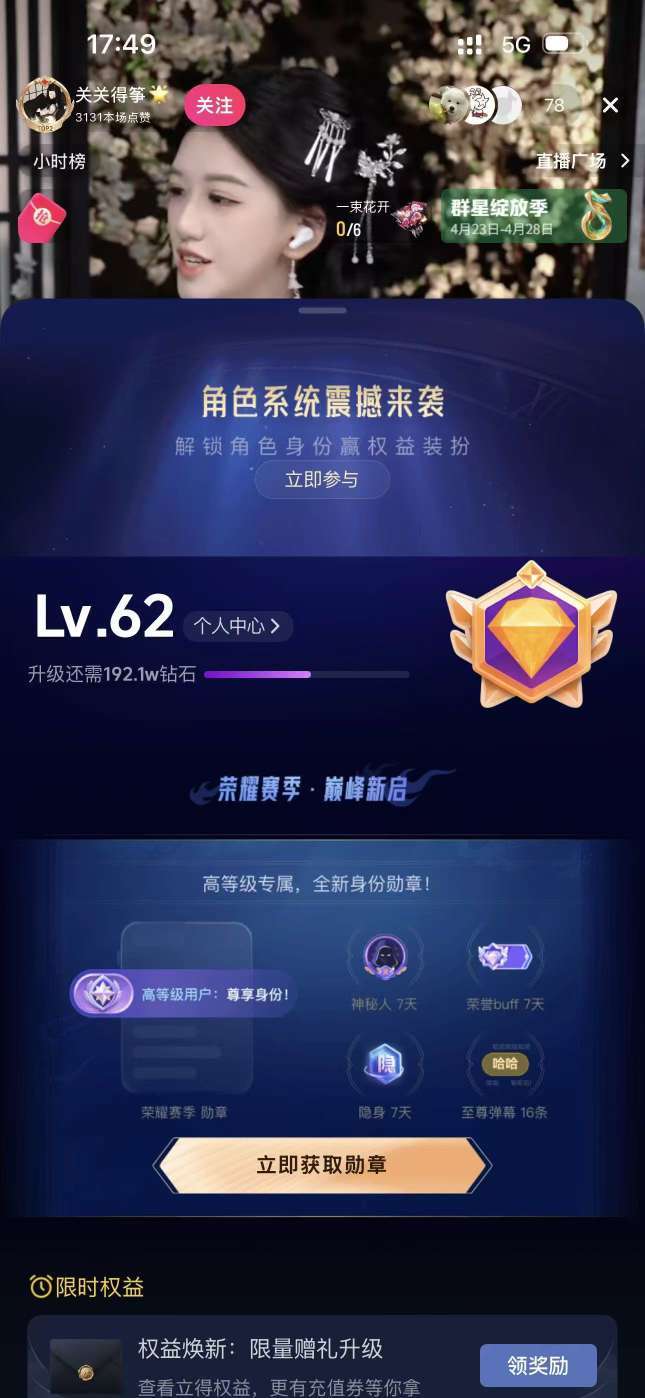Open the streamer's avatar profile
This screenshot has width=645, height=1398.
pyautogui.click(x=43, y=104)
